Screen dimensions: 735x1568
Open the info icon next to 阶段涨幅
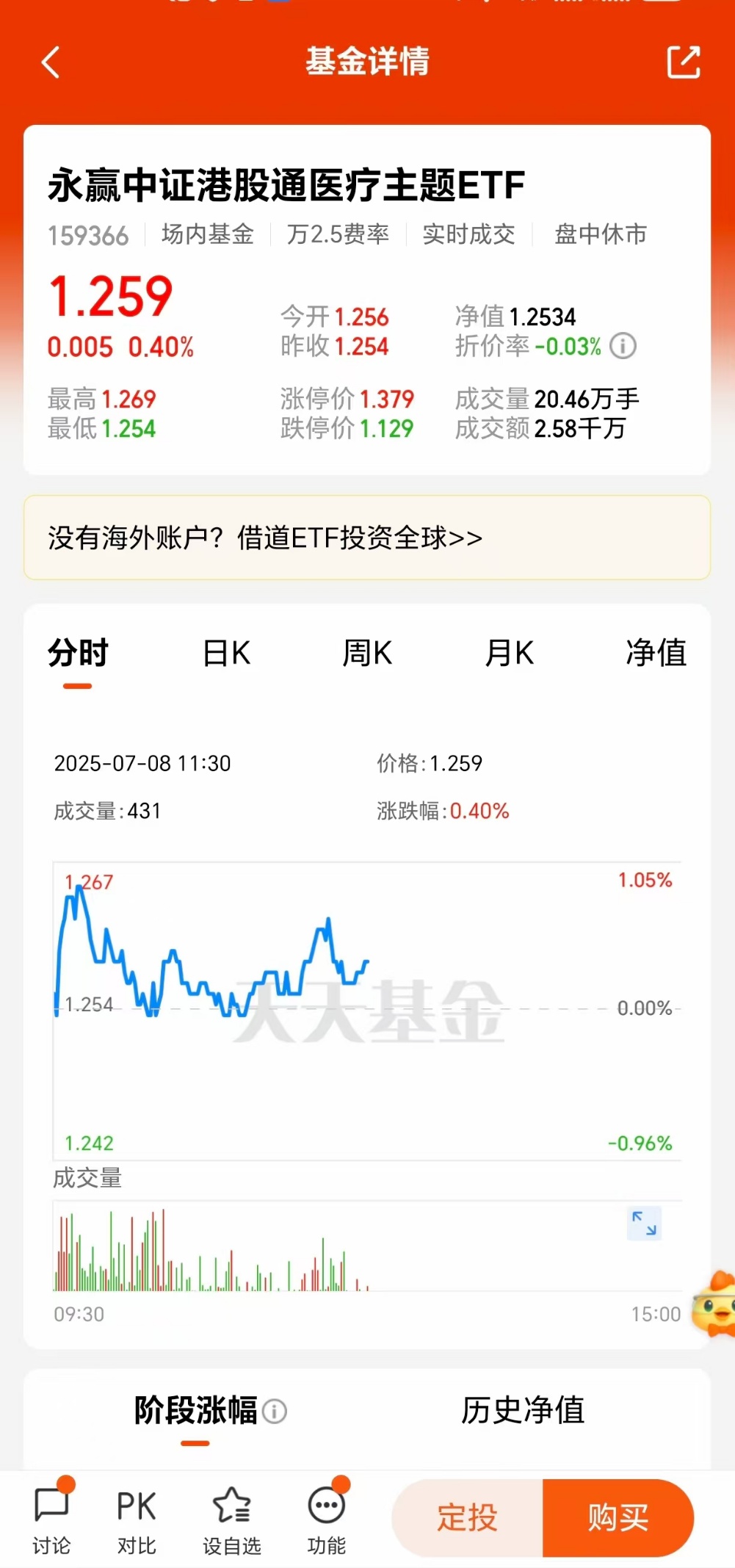(x=275, y=1412)
